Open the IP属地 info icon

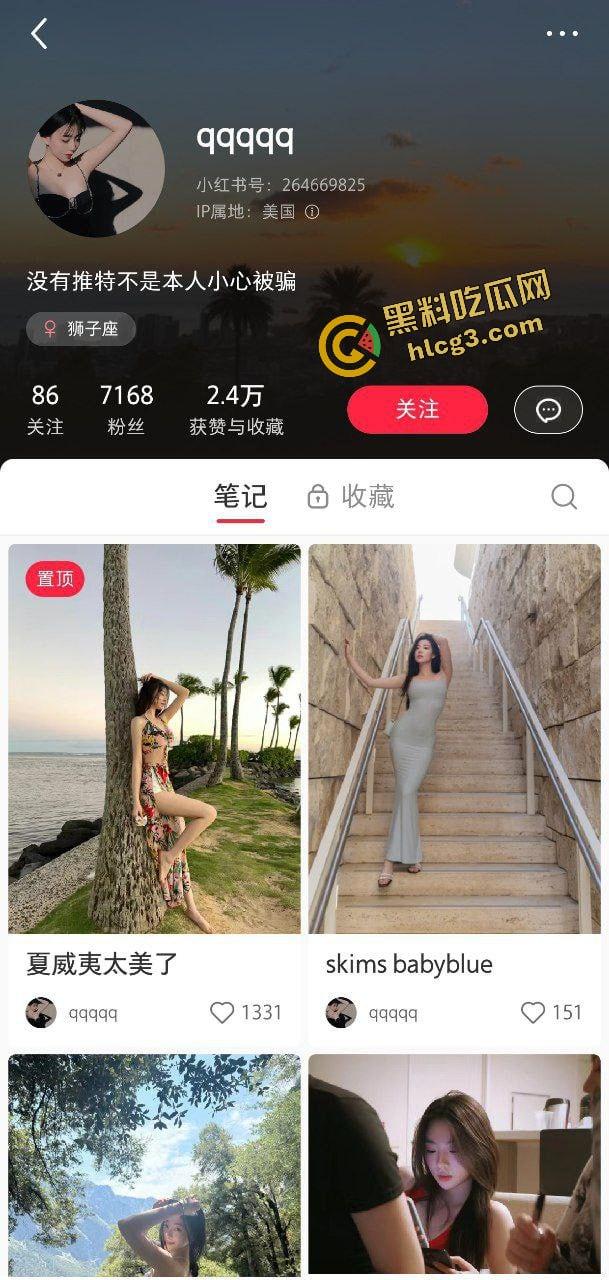click(x=312, y=212)
